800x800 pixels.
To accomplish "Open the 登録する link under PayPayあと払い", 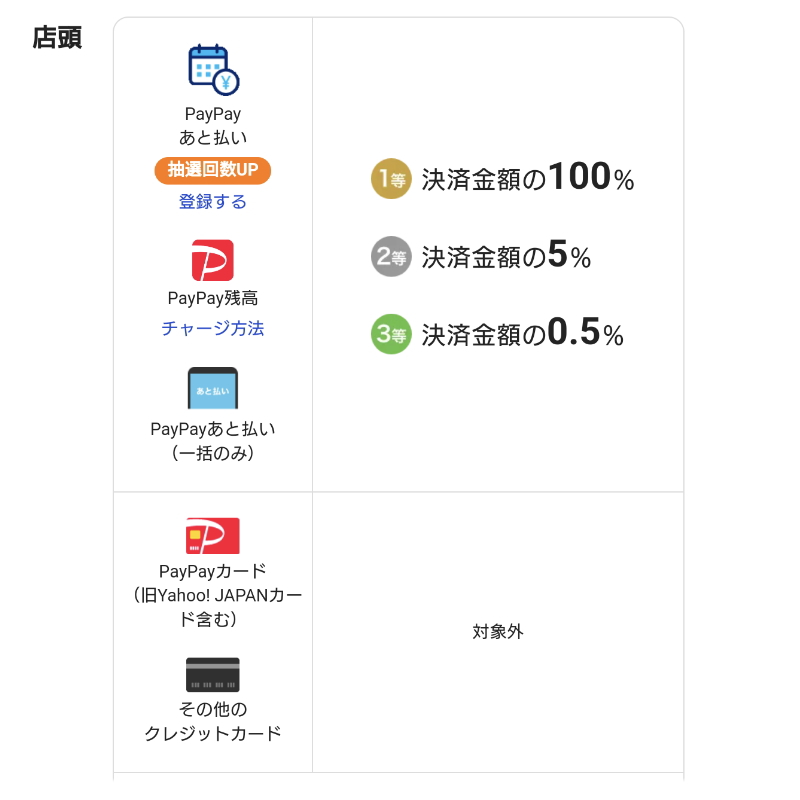I will pyautogui.click(x=212, y=202).
